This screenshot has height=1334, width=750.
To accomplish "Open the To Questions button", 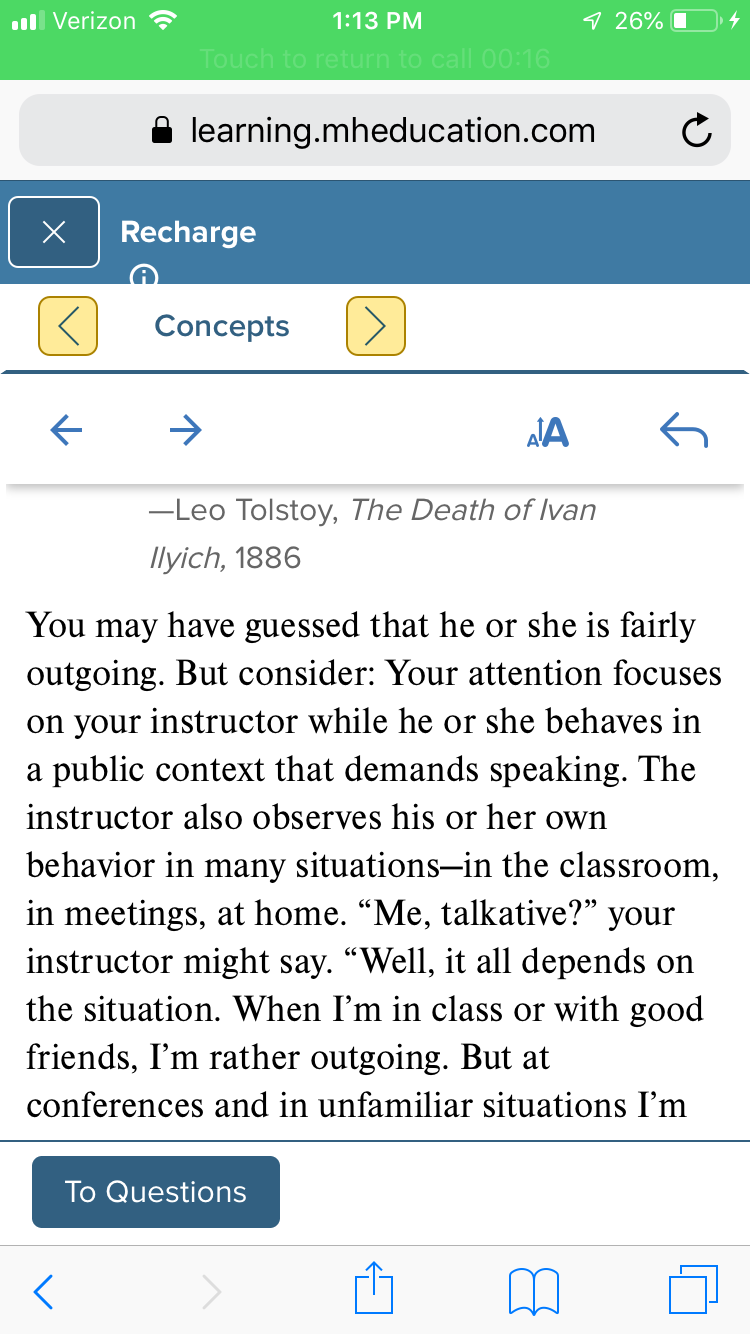I will point(156,1192).
